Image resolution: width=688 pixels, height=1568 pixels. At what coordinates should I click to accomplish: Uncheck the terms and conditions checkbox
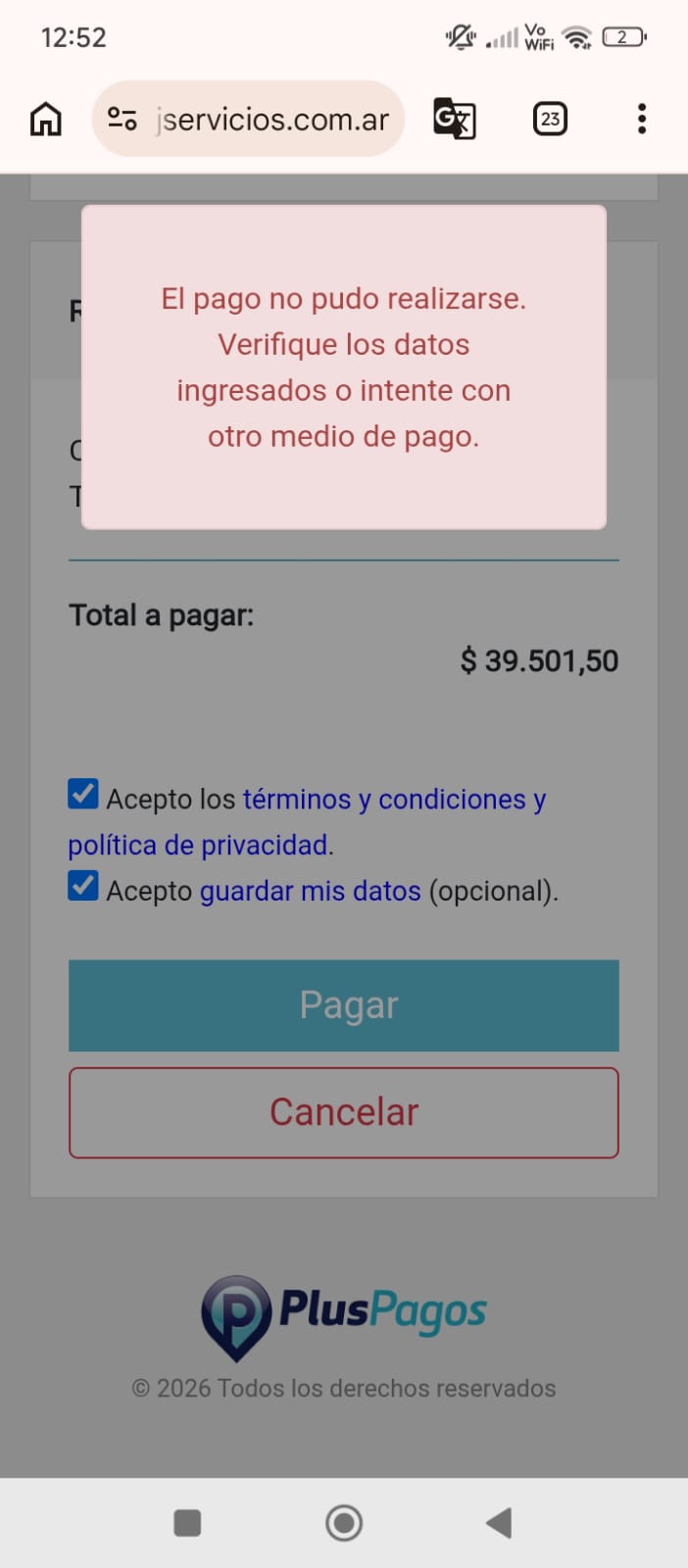pos(83,794)
